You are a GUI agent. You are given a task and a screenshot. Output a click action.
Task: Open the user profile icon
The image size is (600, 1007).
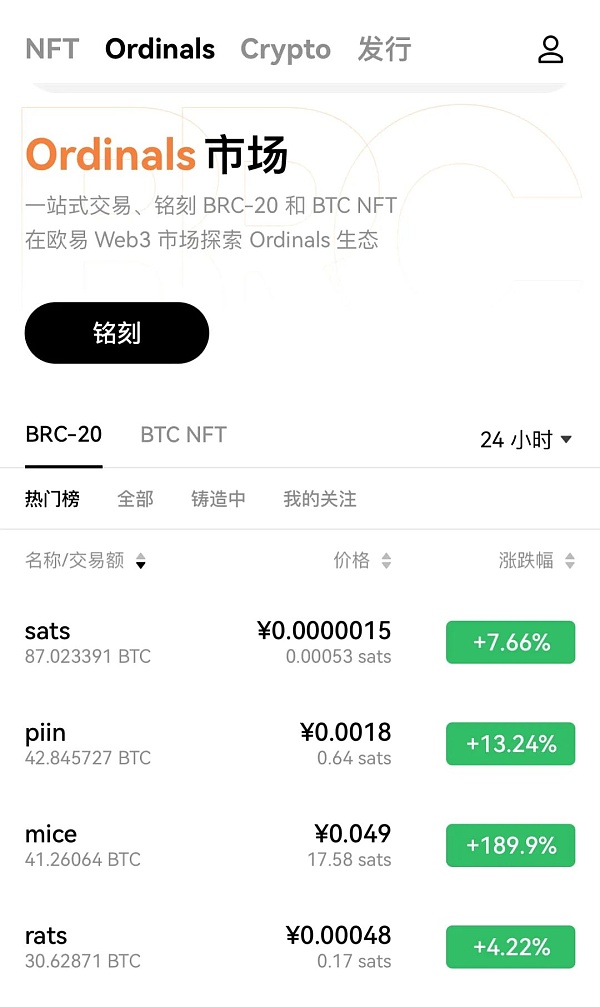551,49
